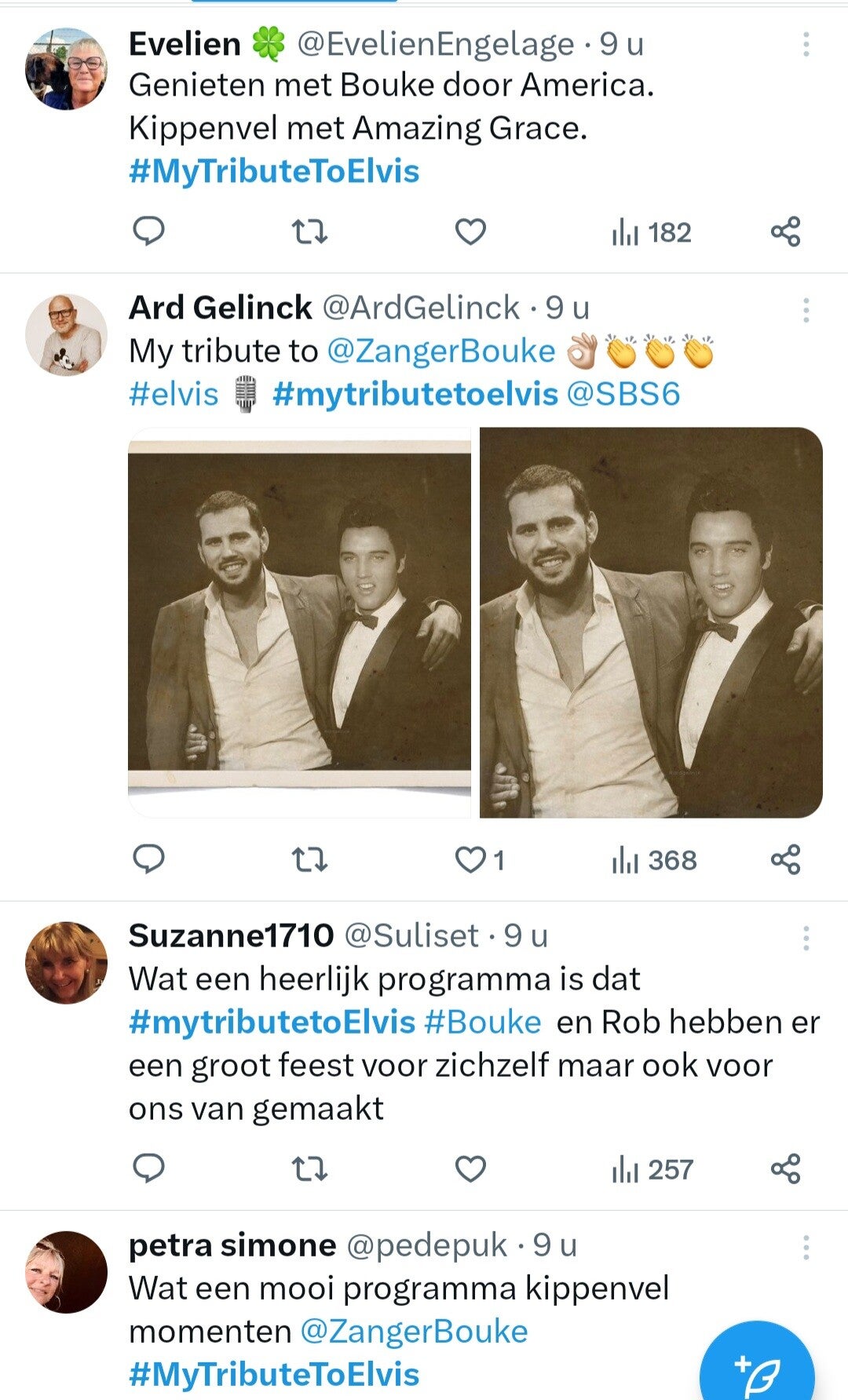The width and height of the screenshot is (848, 1400).
Task: Like Suzanne1710's tweet
Action: 470,1169
